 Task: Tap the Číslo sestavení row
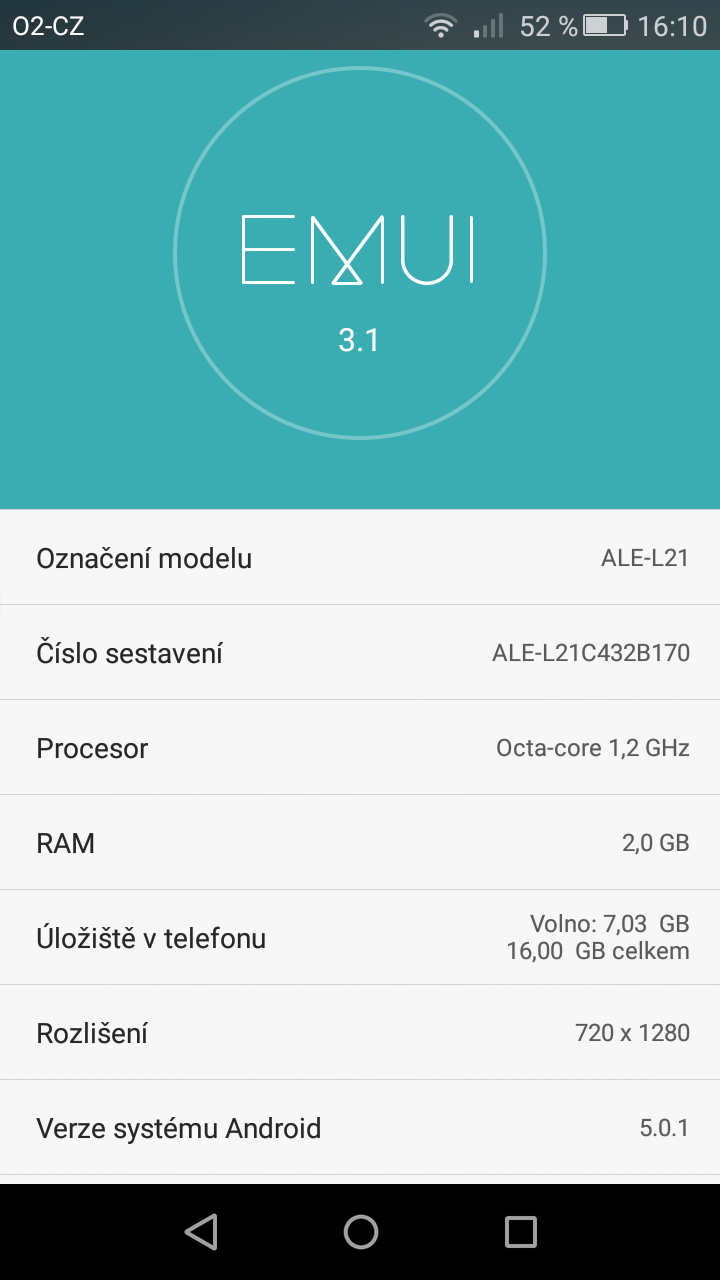tap(360, 653)
